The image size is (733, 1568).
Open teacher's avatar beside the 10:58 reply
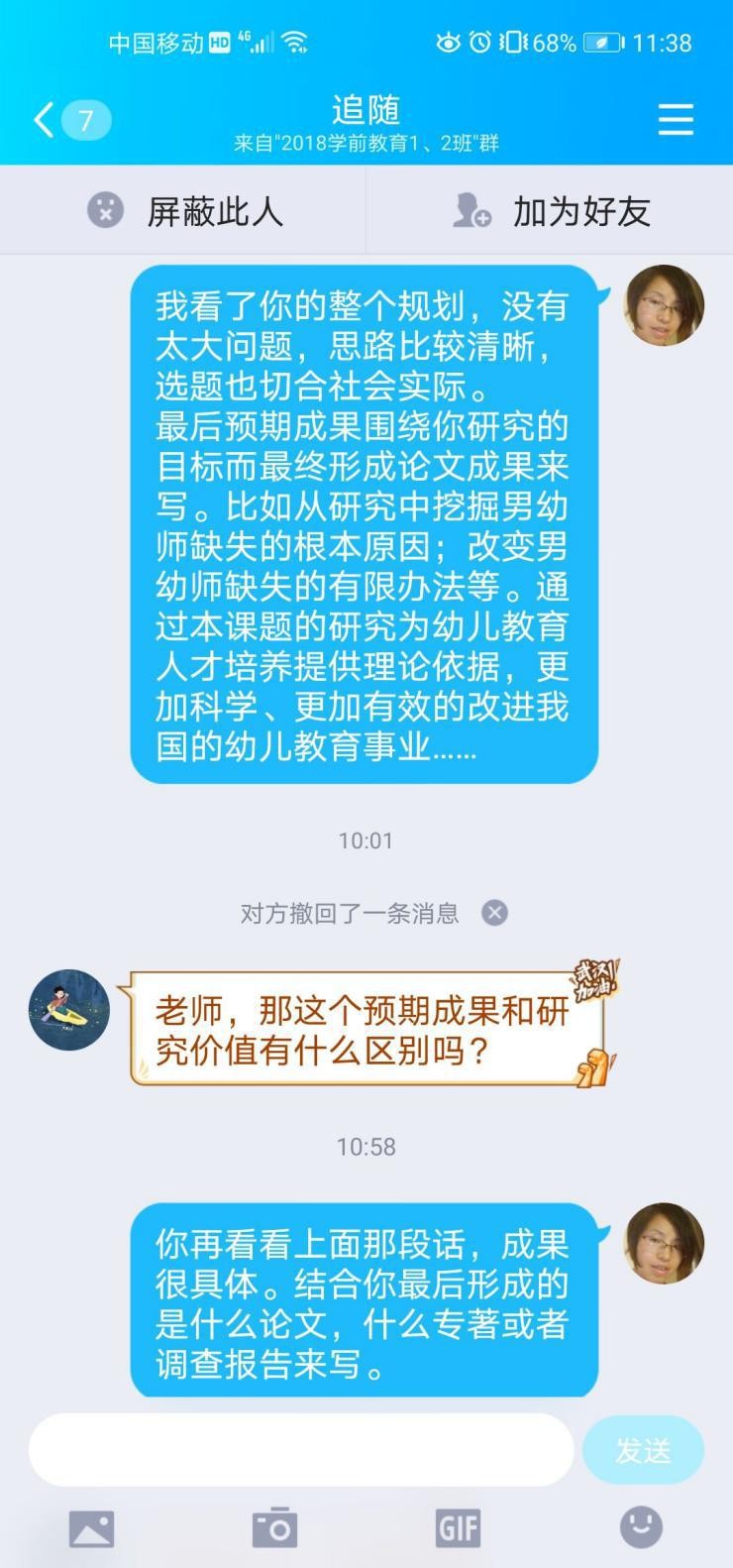(664, 1244)
